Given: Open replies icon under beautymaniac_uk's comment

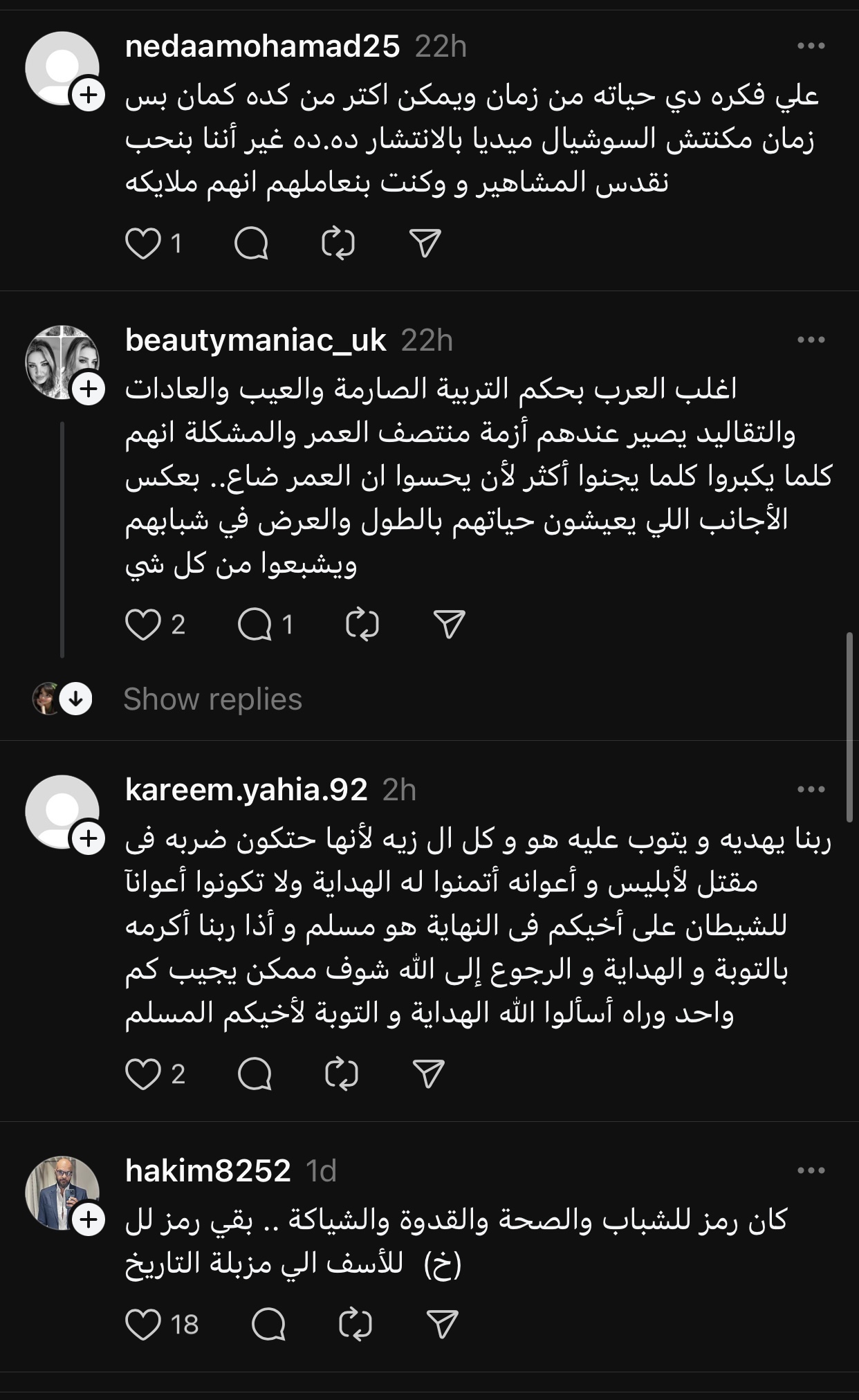Looking at the screenshot, I should click(255, 625).
